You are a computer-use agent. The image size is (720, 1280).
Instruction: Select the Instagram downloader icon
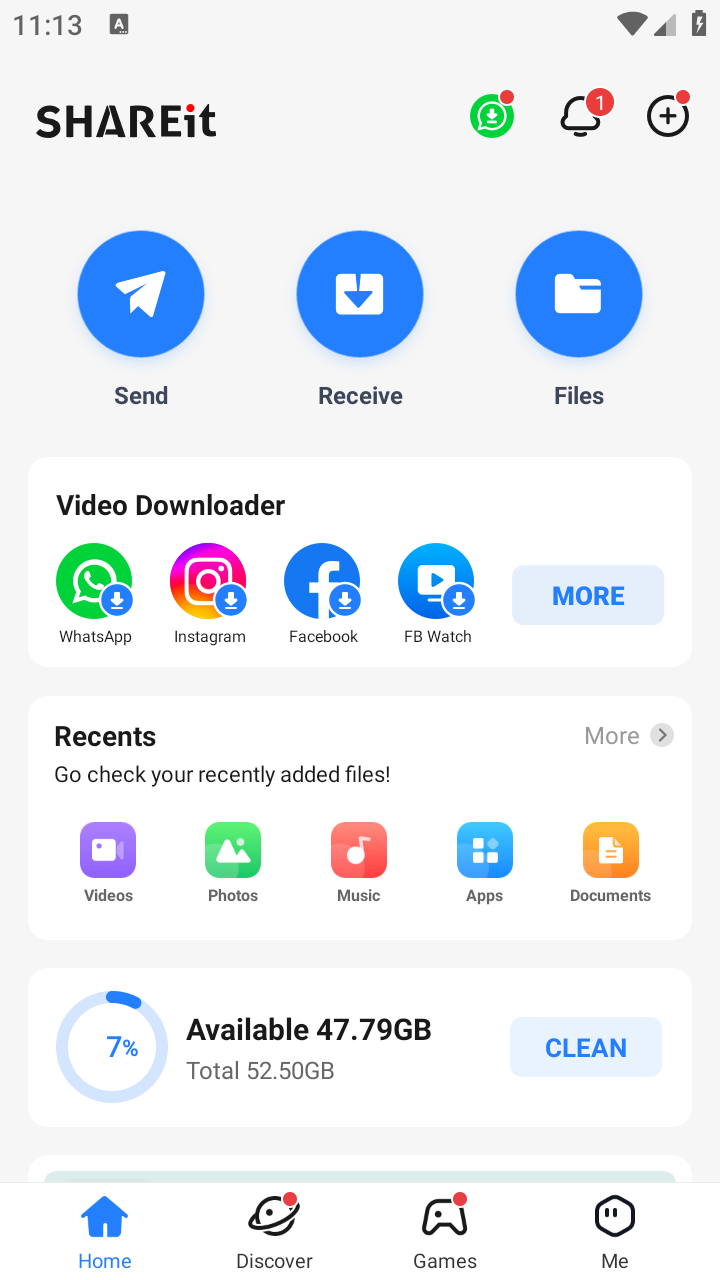[x=207, y=580]
